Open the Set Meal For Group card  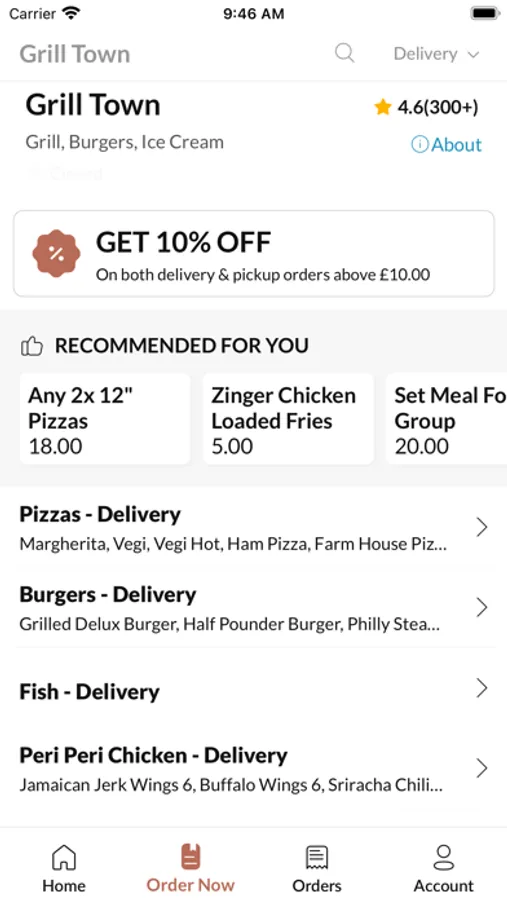447,419
